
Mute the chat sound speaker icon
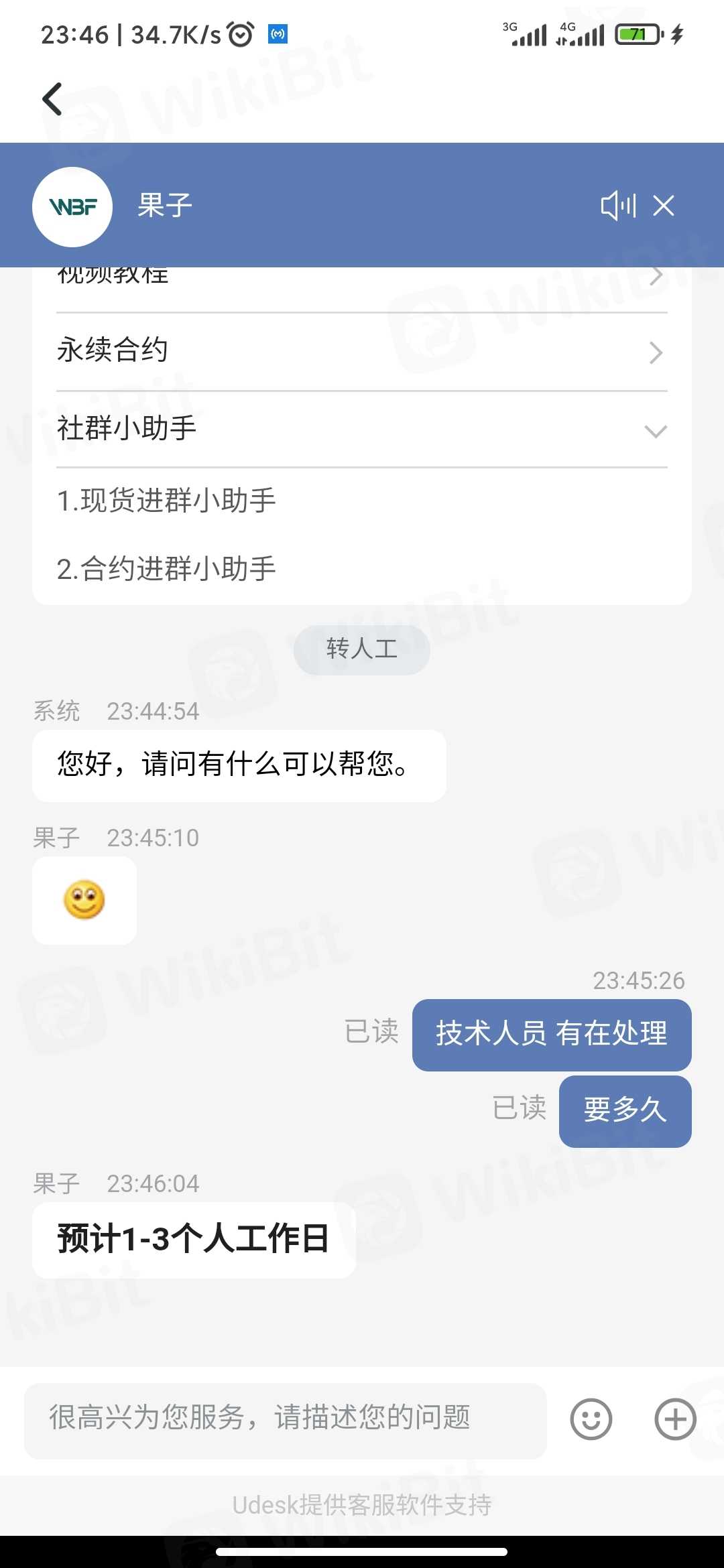pos(617,206)
